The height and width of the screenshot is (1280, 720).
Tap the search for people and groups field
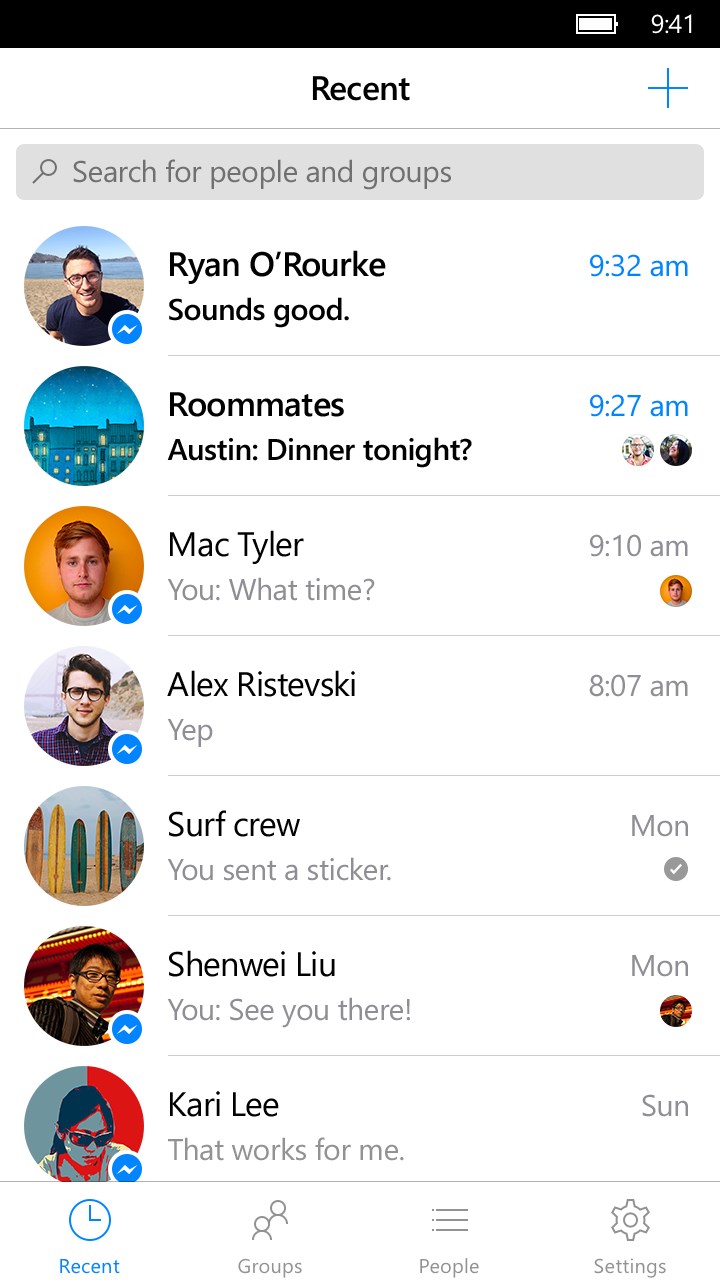point(360,172)
